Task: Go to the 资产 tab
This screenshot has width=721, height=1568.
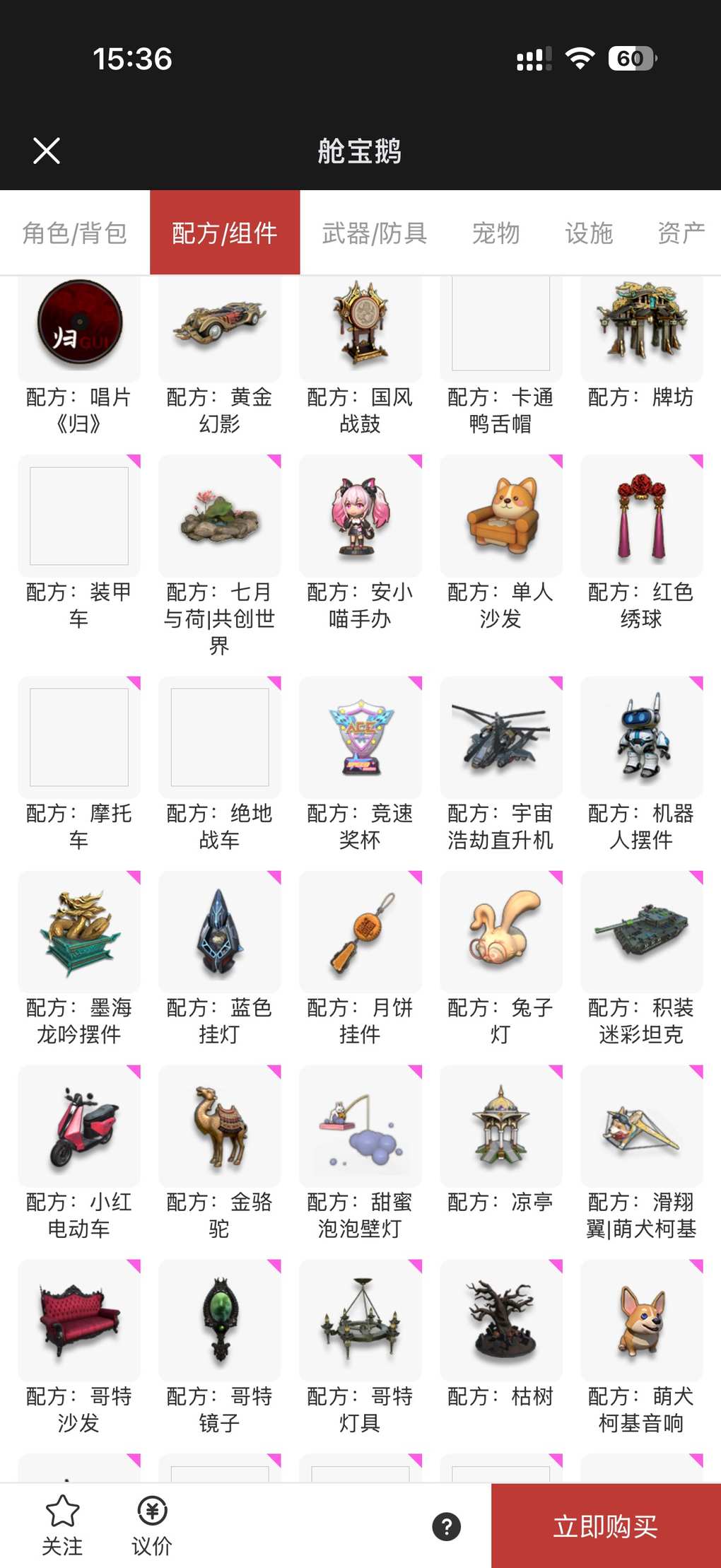Action: coord(681,233)
